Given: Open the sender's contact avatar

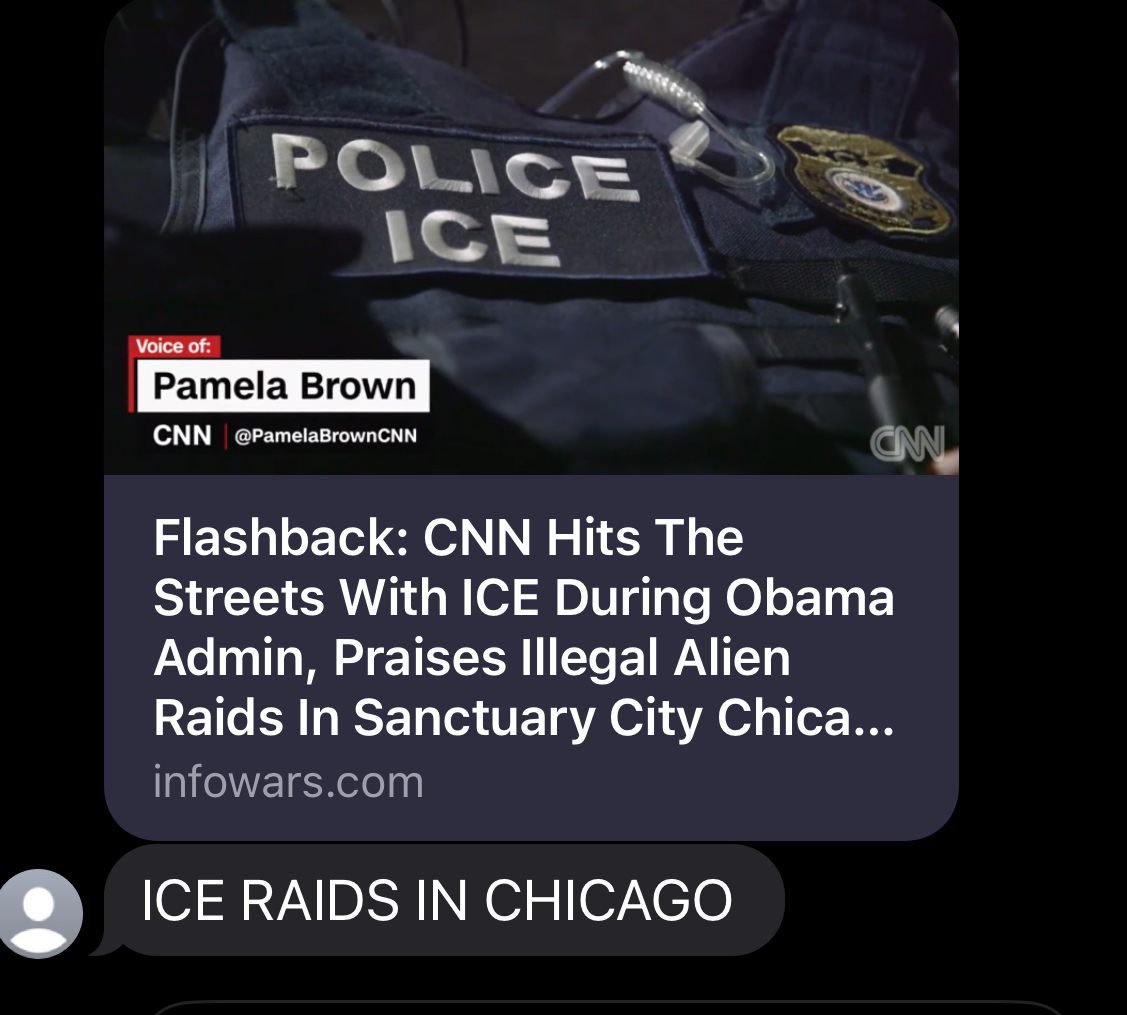Looking at the screenshot, I should click(39, 914).
